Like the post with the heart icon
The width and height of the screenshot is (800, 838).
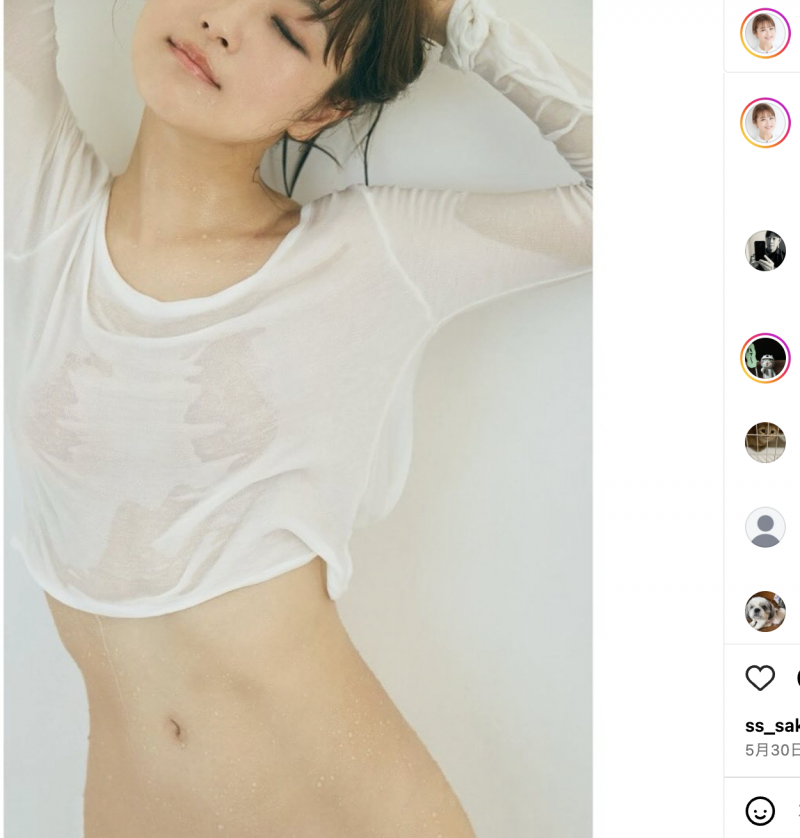coord(760,678)
